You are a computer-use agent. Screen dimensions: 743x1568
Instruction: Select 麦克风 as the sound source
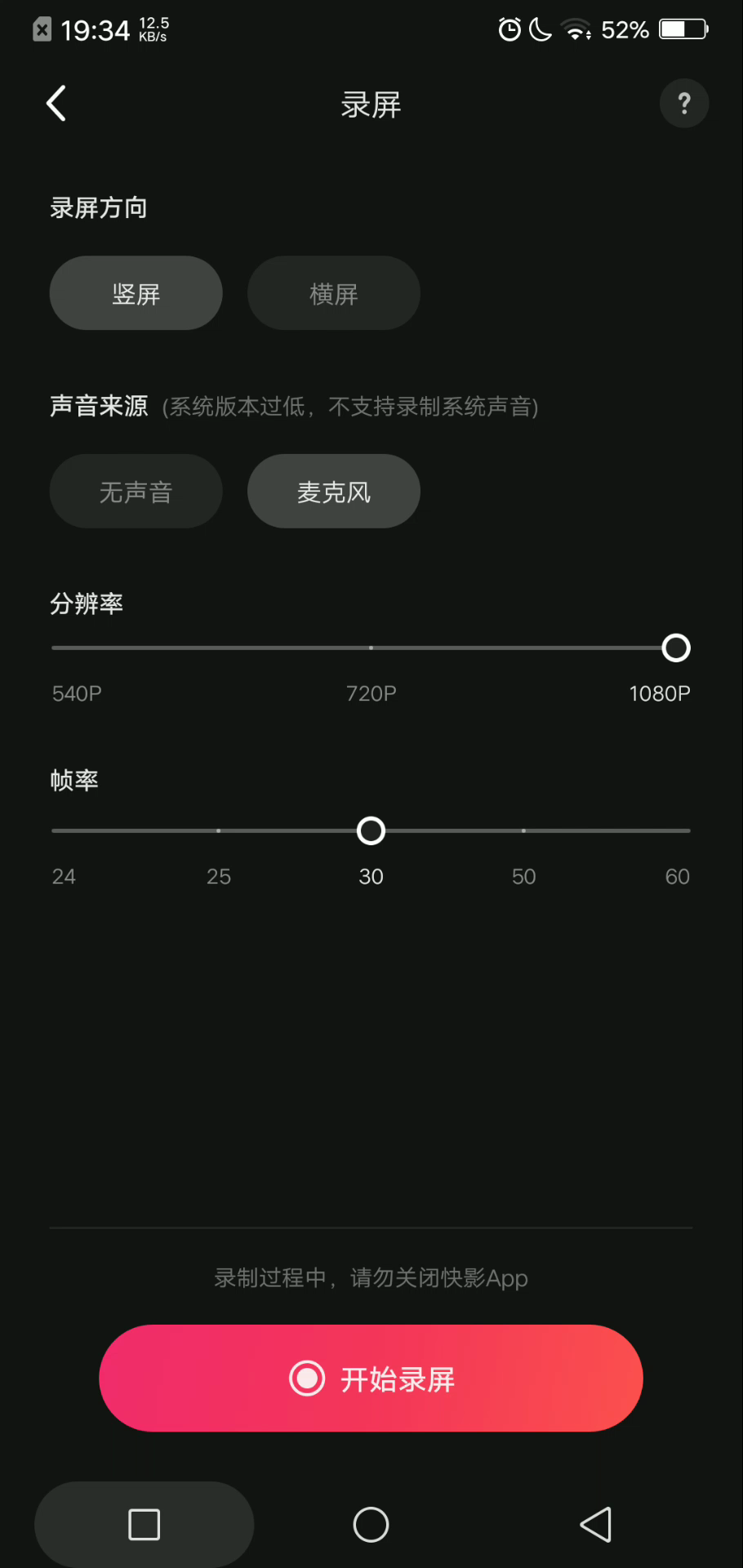(334, 492)
